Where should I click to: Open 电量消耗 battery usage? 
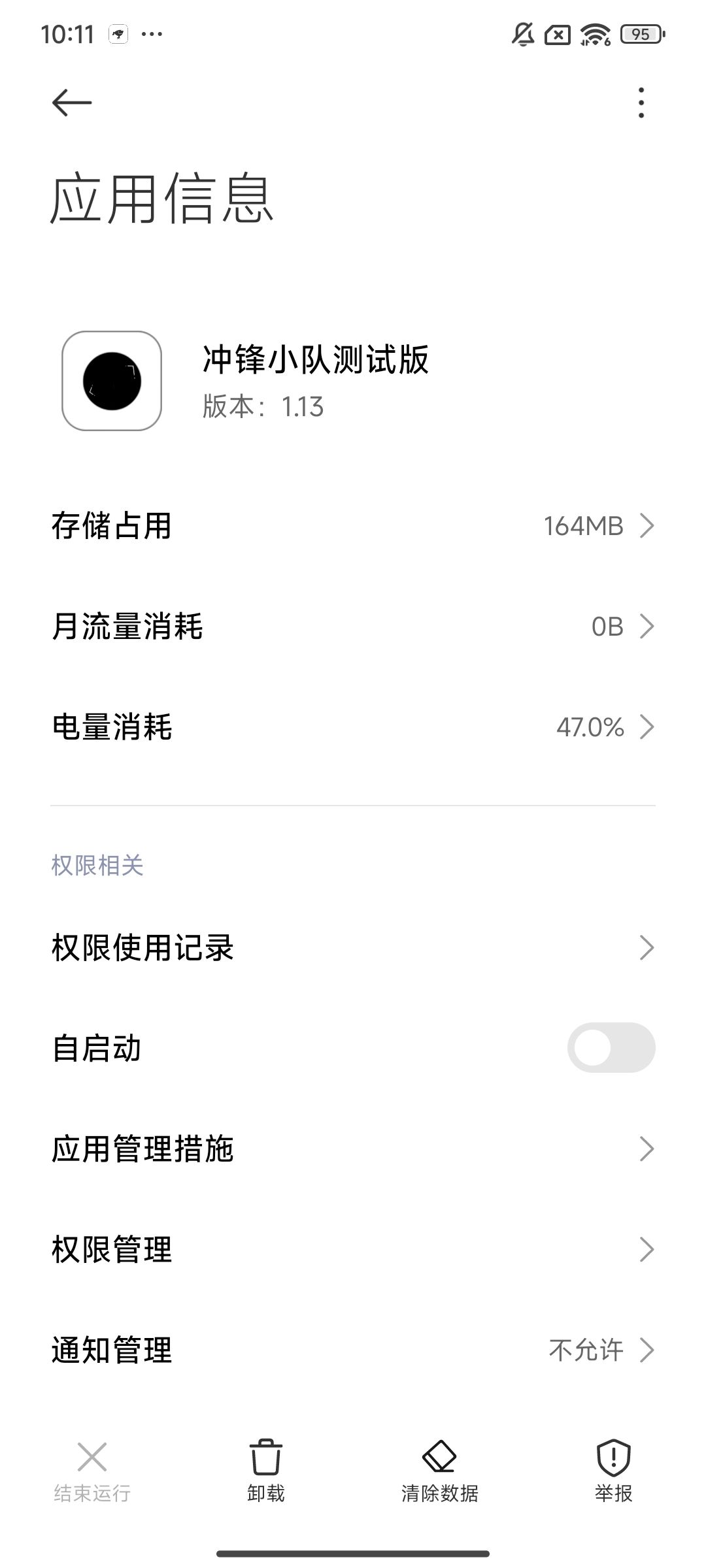[353, 727]
